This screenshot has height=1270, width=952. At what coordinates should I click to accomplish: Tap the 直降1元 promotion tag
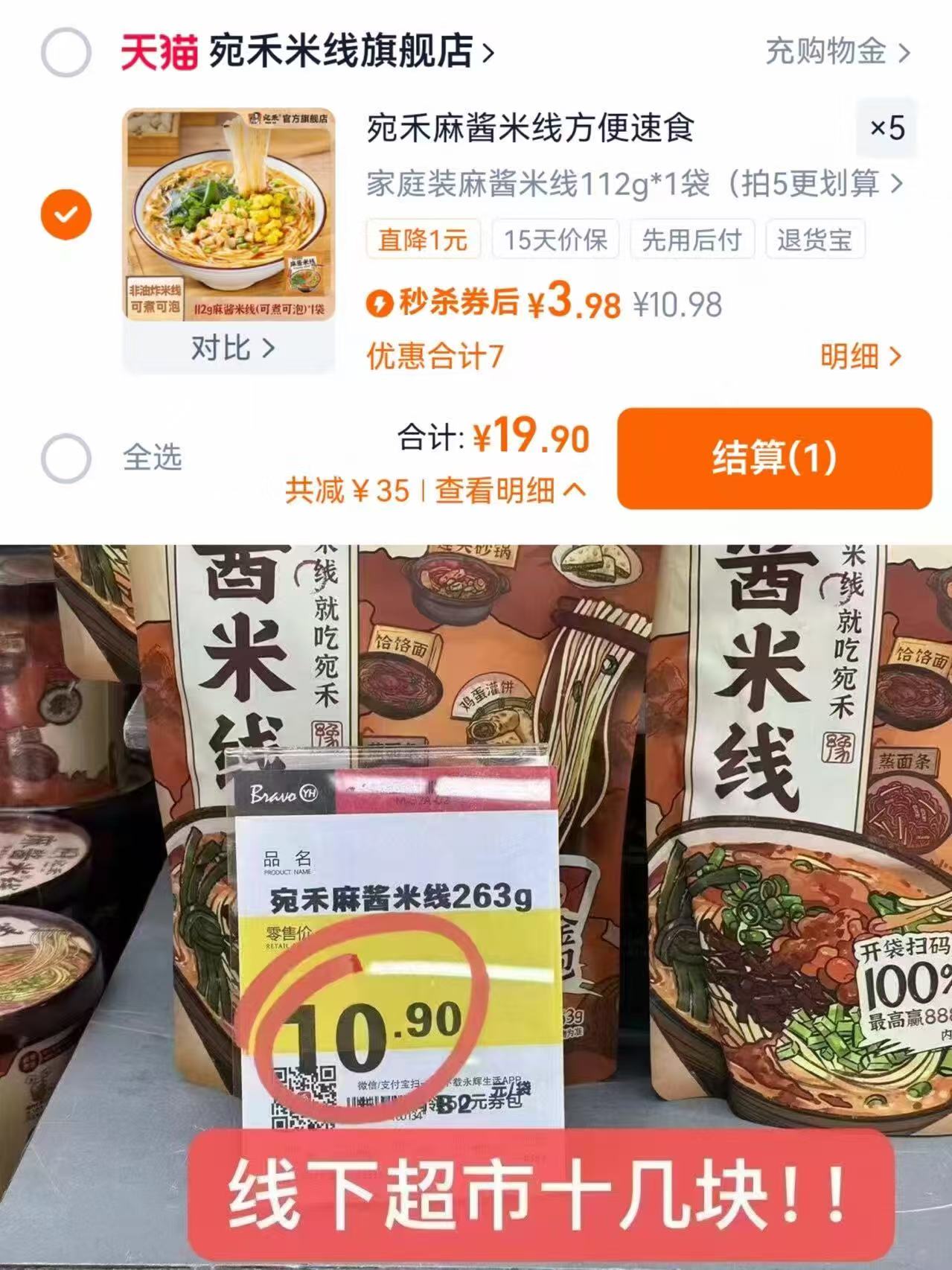(421, 239)
